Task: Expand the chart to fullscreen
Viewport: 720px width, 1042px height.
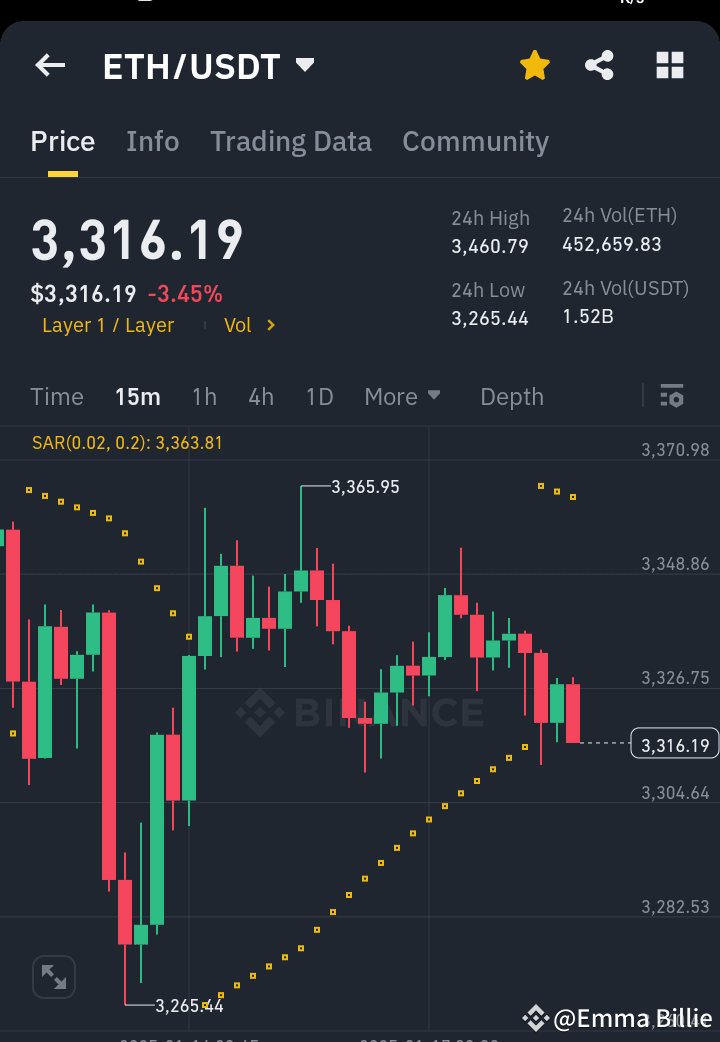Action: [53, 977]
